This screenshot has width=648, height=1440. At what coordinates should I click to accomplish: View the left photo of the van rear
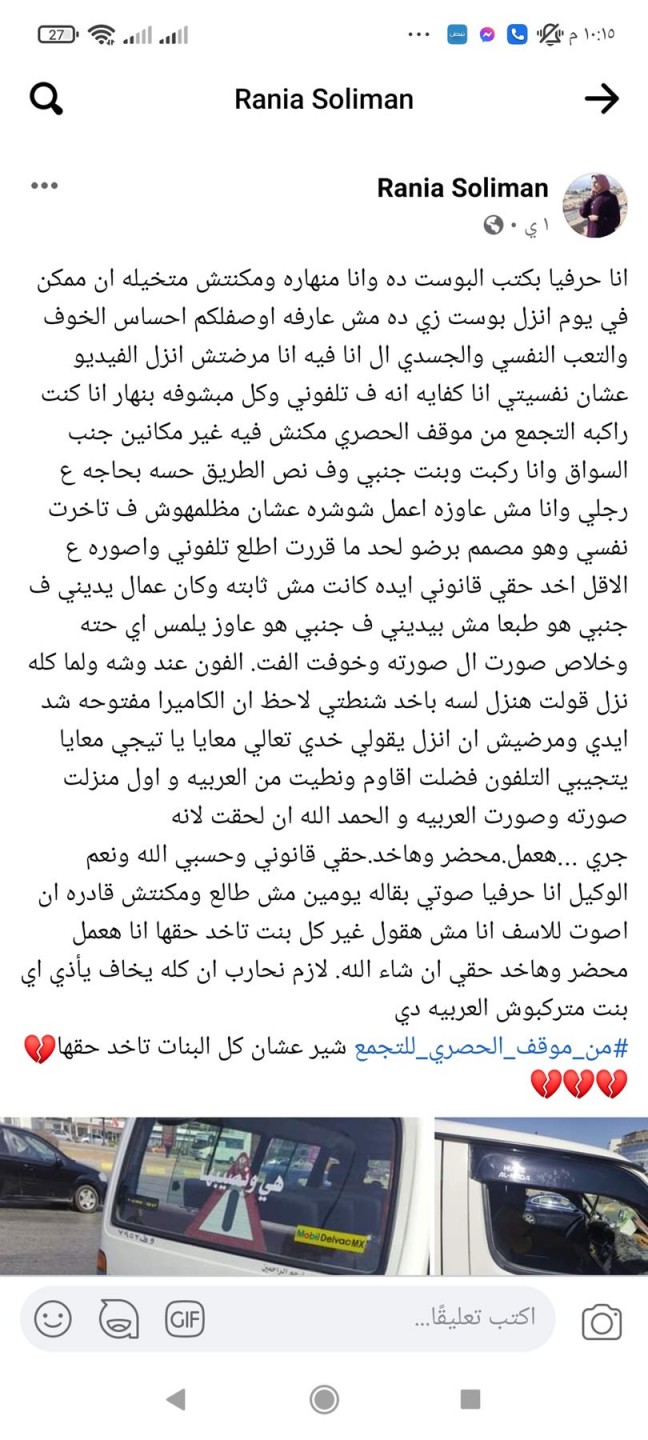215,1195
